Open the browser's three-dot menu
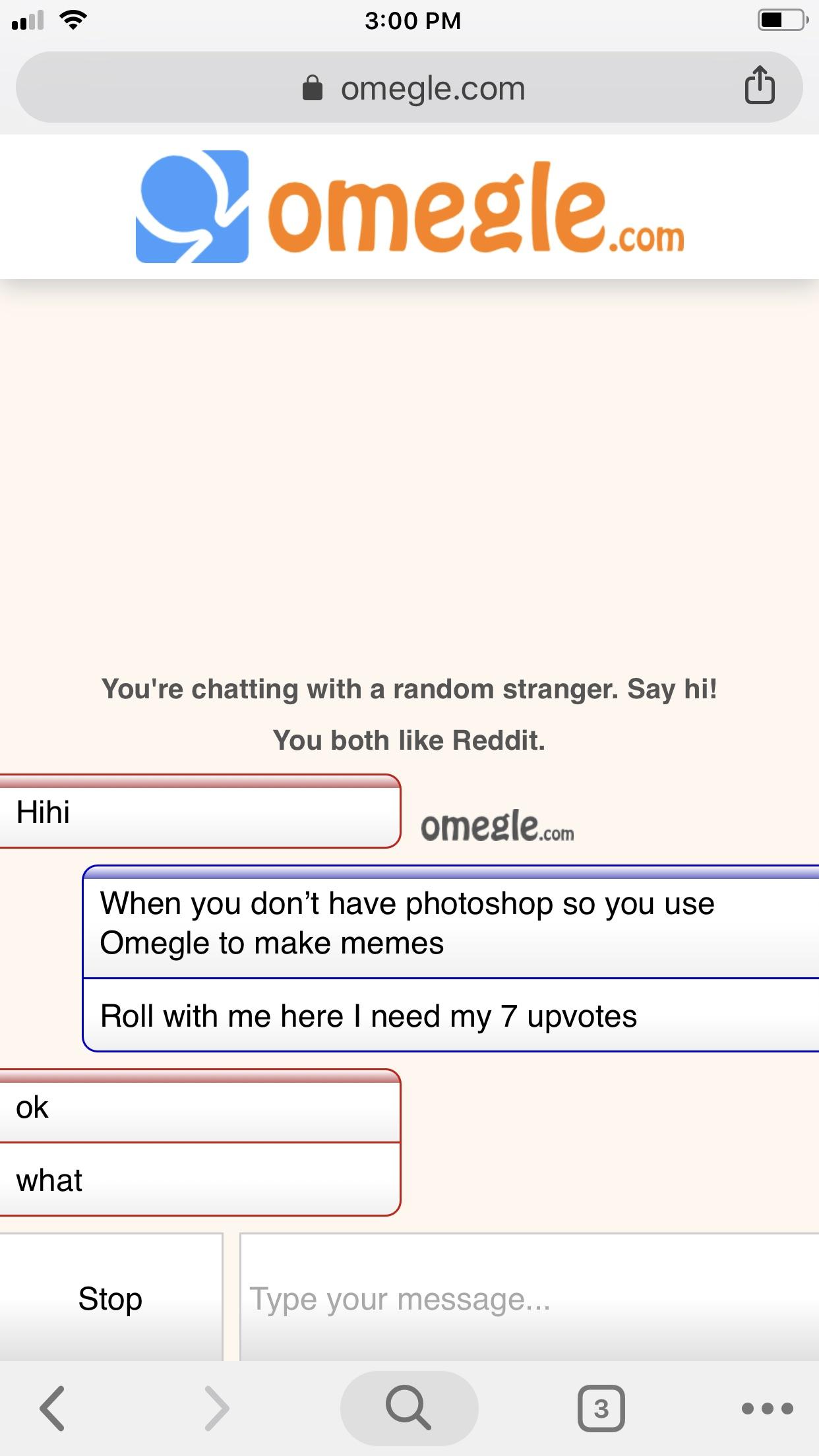 coord(767,1409)
